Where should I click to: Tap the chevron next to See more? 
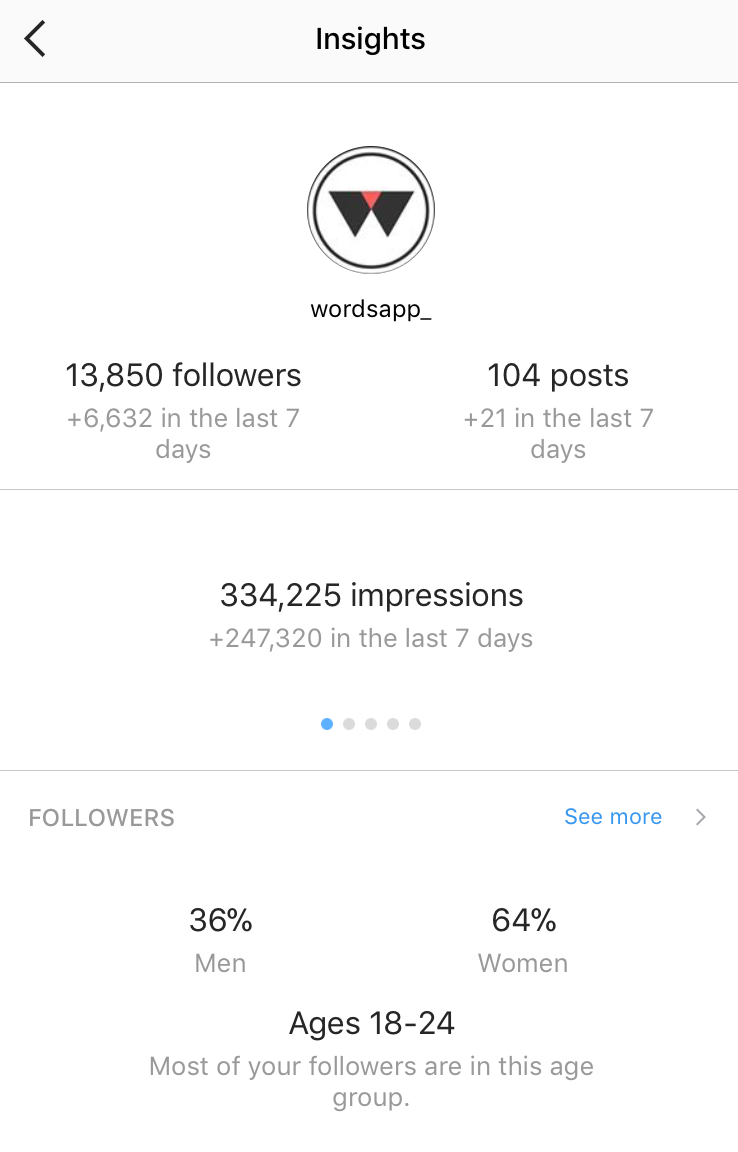pos(701,817)
